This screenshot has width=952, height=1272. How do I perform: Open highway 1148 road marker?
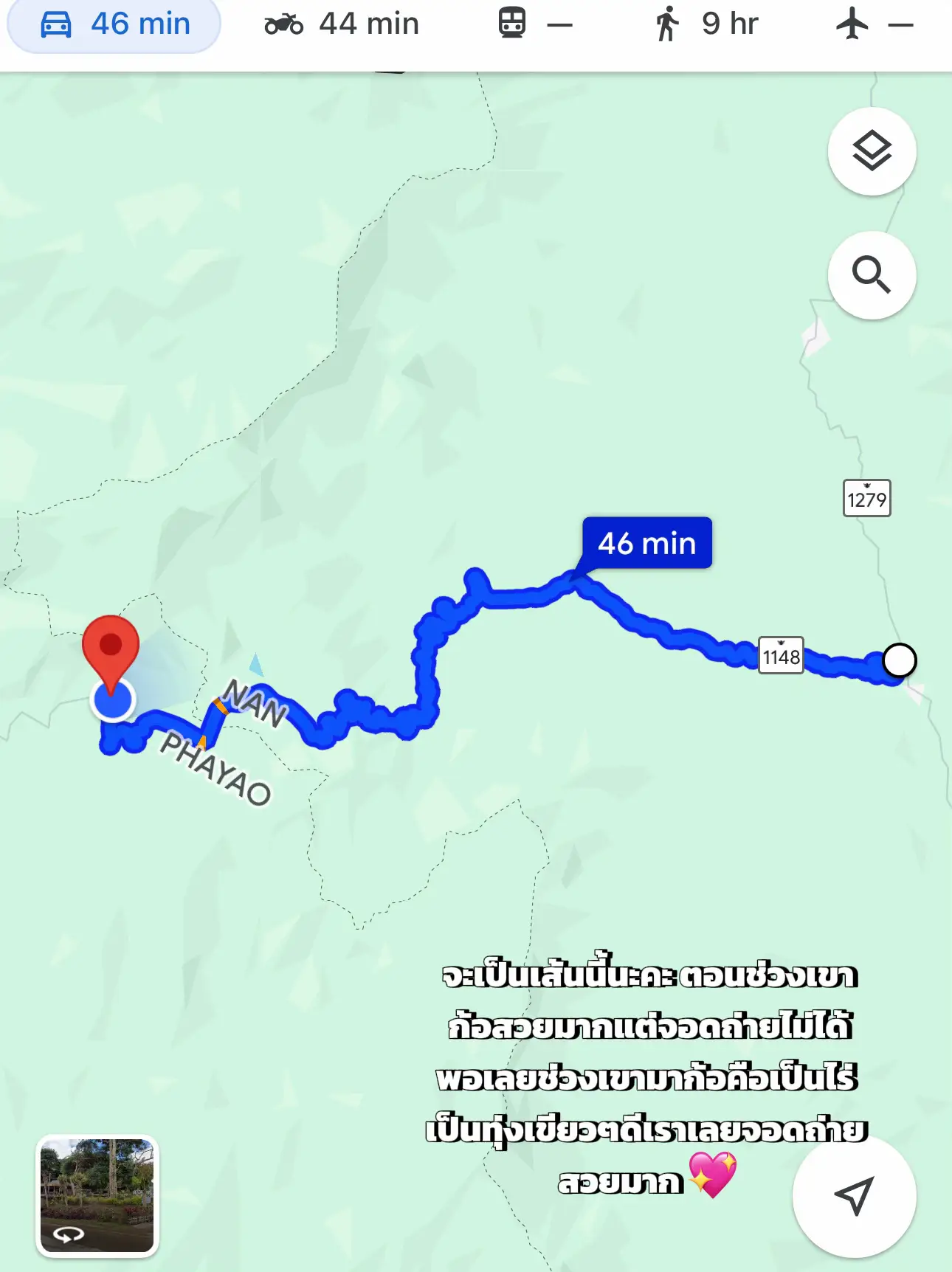tap(780, 655)
